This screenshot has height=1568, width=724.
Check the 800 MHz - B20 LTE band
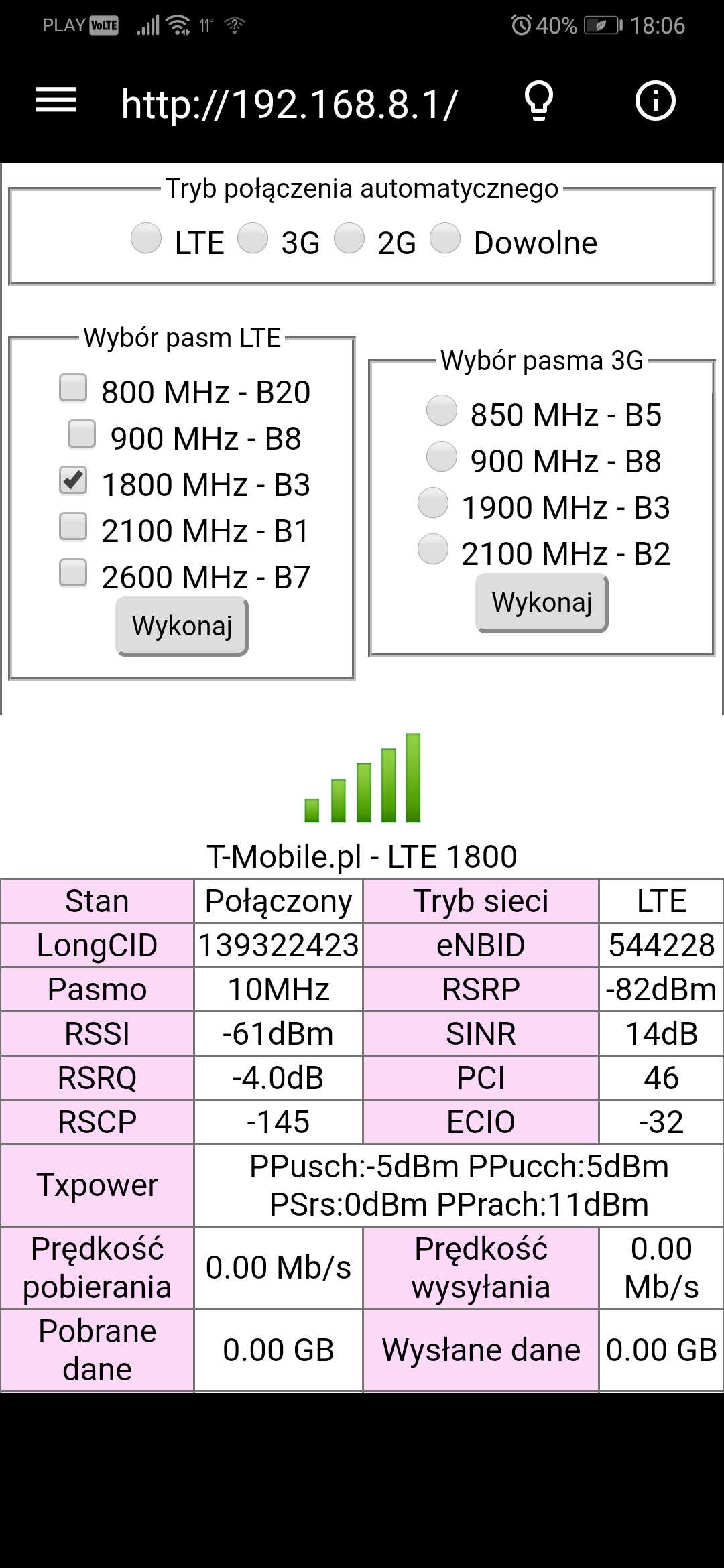click(73, 388)
